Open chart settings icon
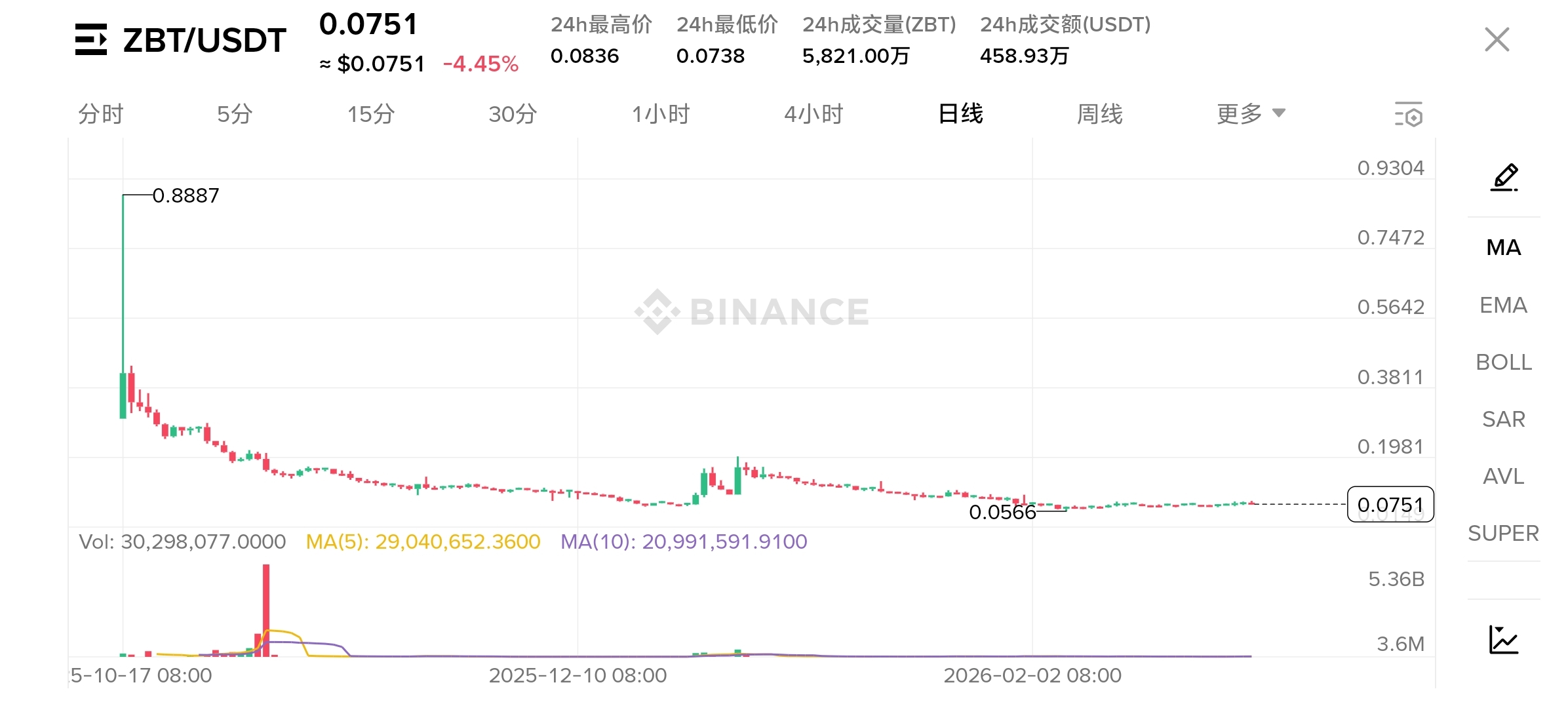This screenshot has width=1568, height=708. click(x=1408, y=115)
